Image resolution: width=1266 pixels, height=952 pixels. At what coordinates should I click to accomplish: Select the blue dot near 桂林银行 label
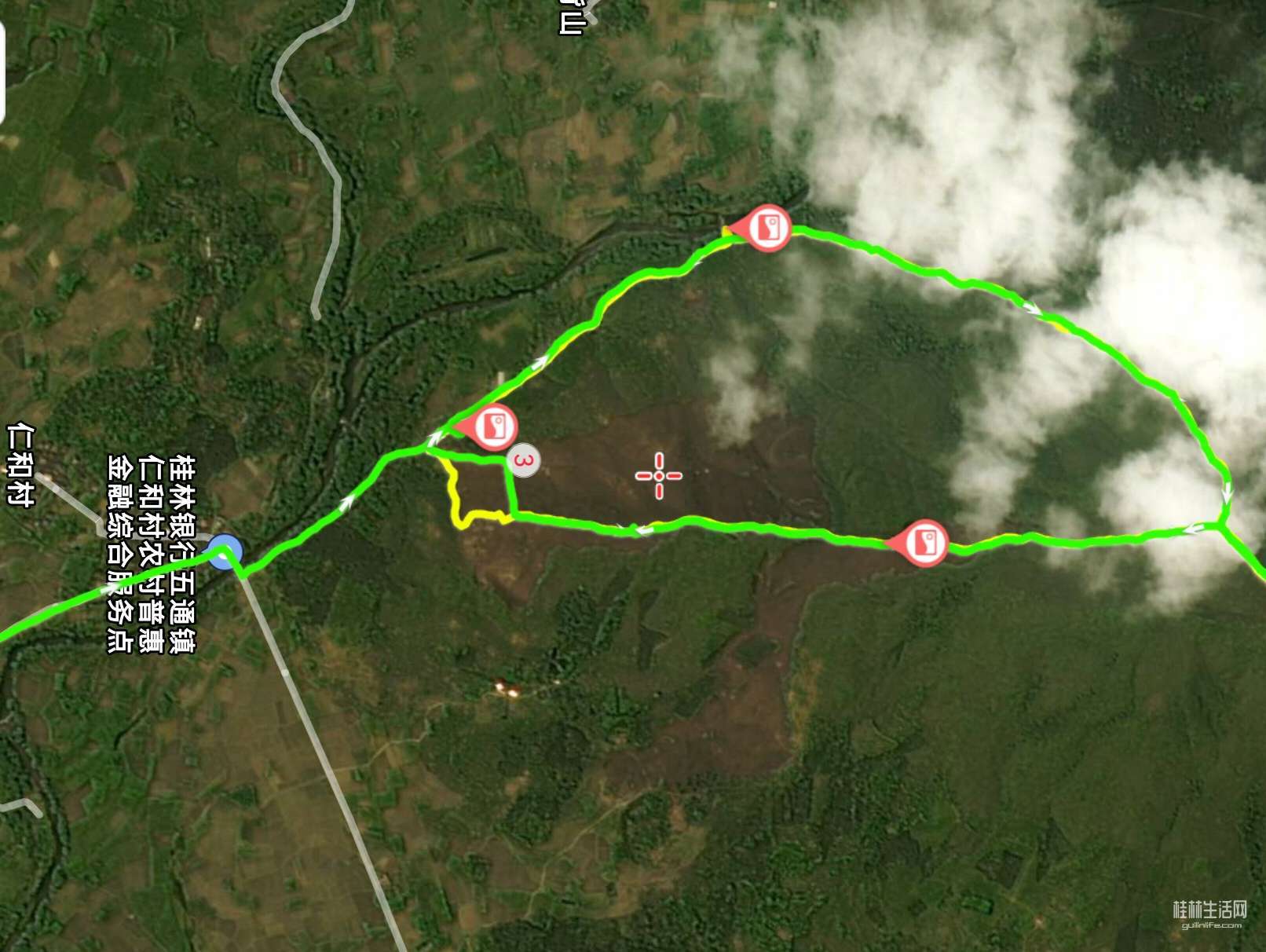pyautogui.click(x=225, y=551)
